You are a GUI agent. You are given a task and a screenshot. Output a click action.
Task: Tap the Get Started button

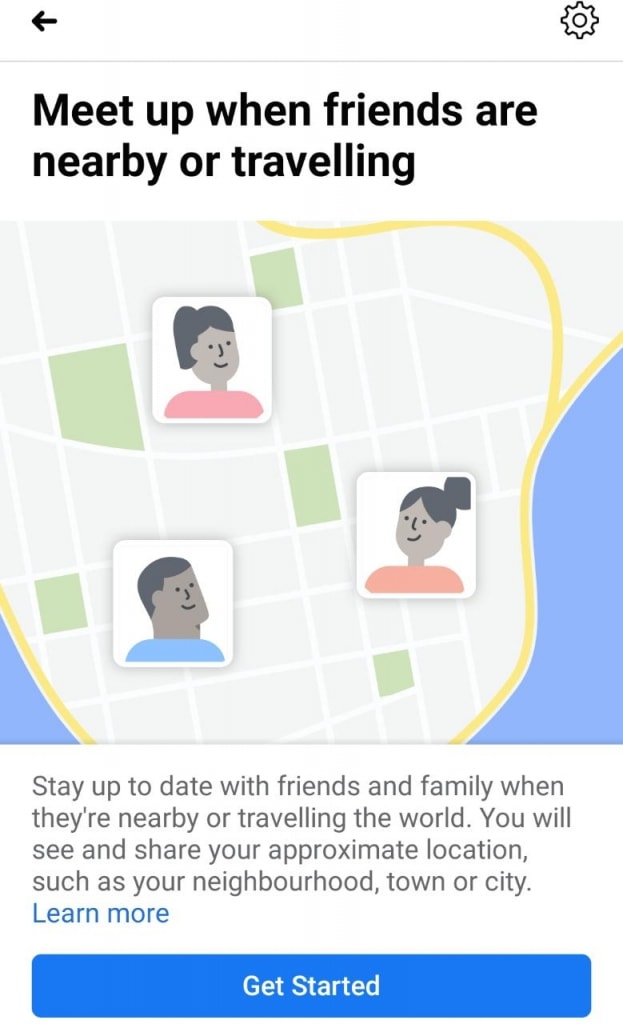pyautogui.click(x=311, y=985)
